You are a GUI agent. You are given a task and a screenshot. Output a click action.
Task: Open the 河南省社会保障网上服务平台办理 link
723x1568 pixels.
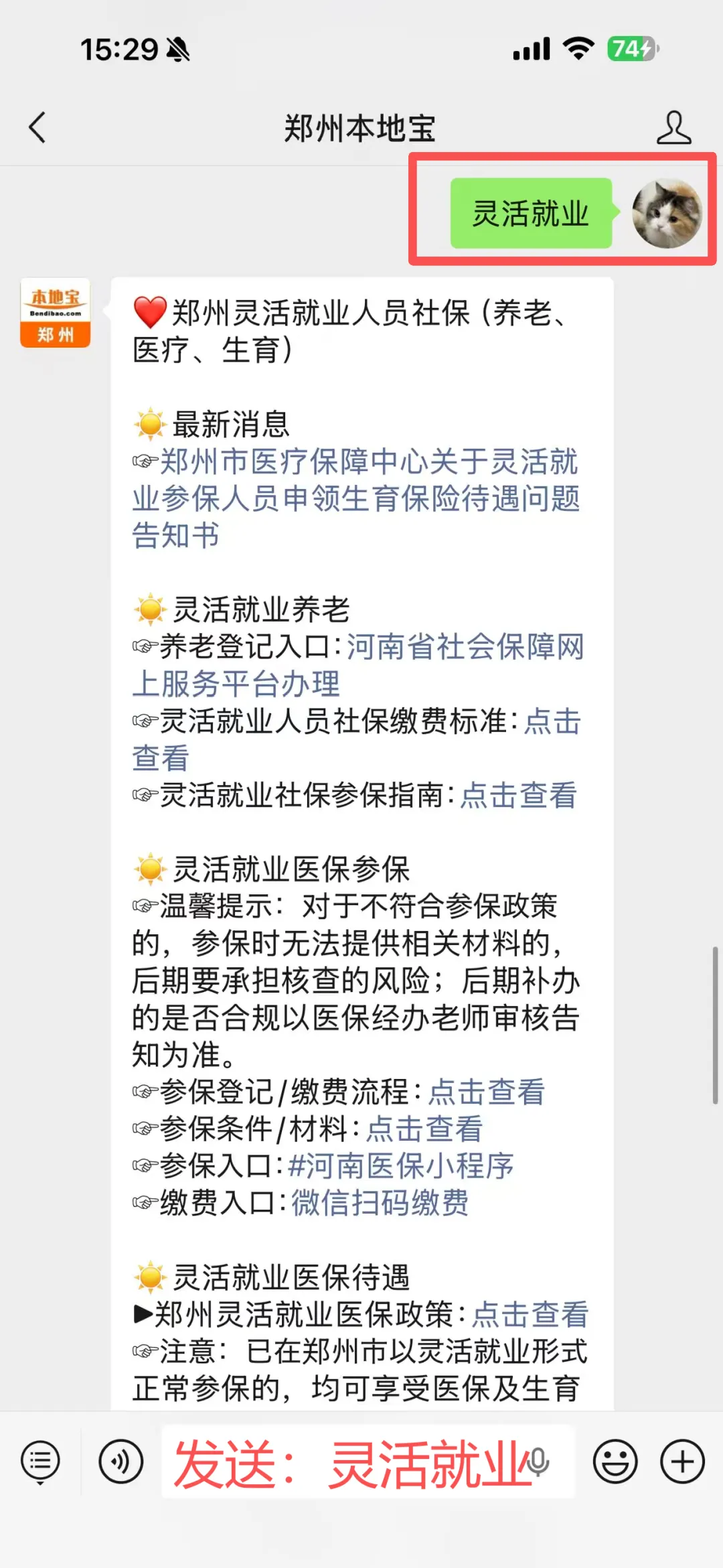click(358, 665)
